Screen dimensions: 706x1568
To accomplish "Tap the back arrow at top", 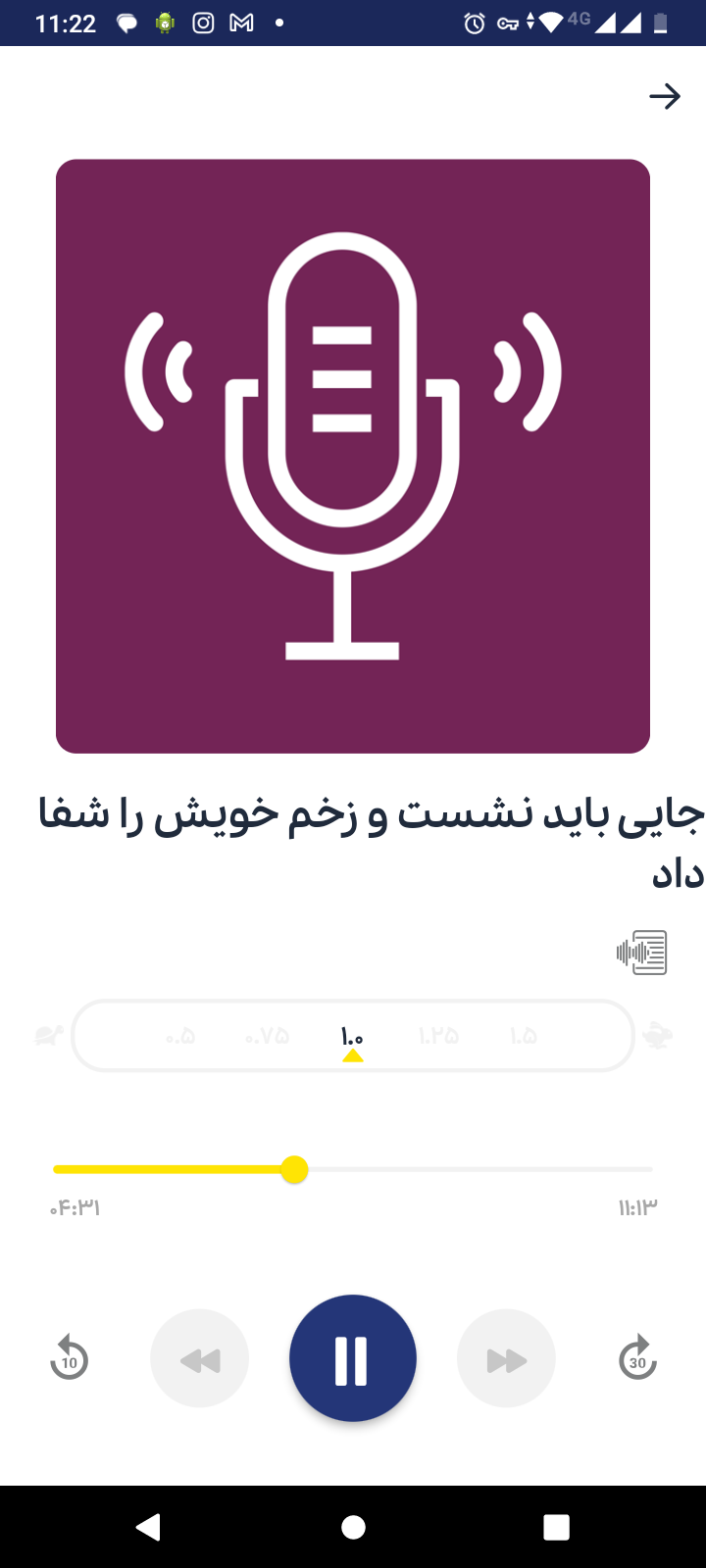I will click(664, 96).
